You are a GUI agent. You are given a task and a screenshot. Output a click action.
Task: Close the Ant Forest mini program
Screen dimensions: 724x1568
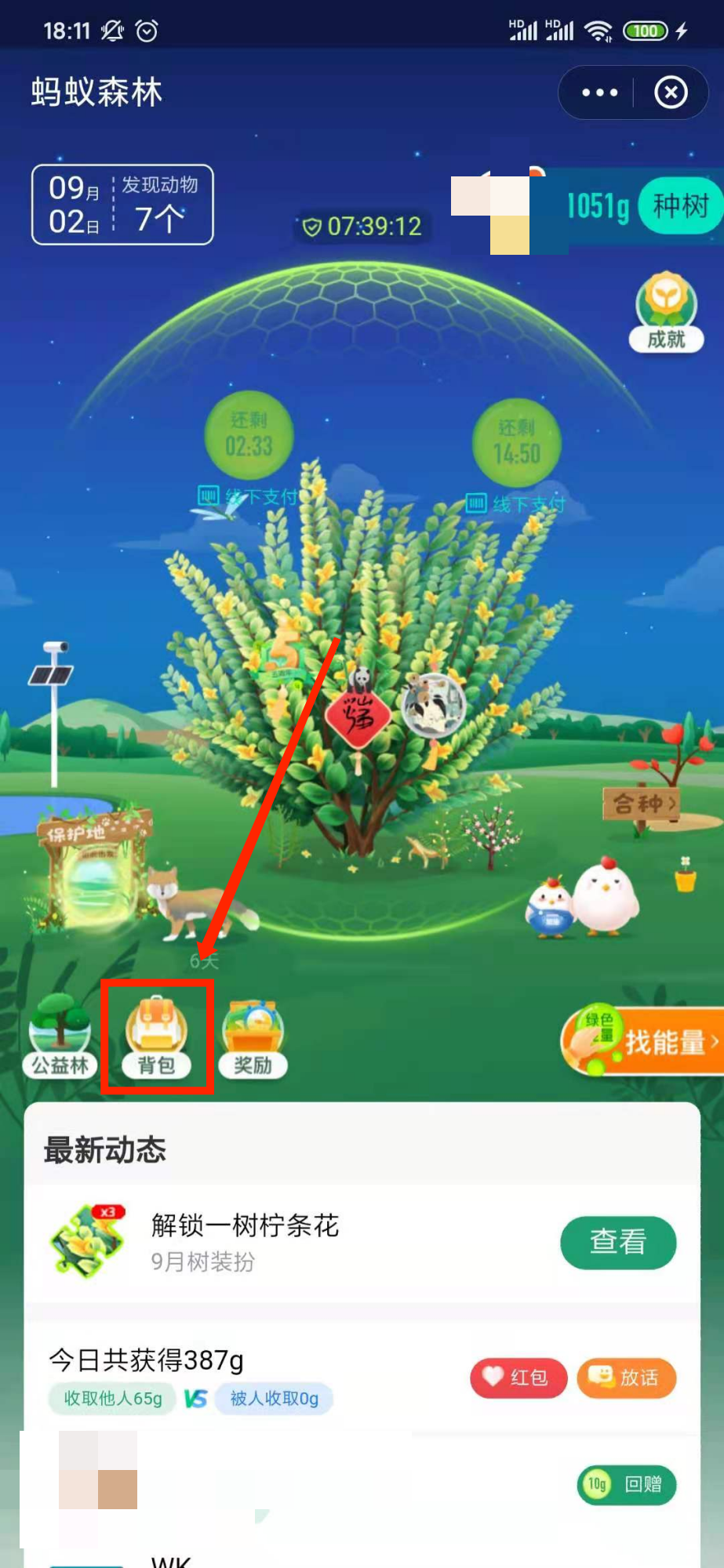[x=671, y=93]
